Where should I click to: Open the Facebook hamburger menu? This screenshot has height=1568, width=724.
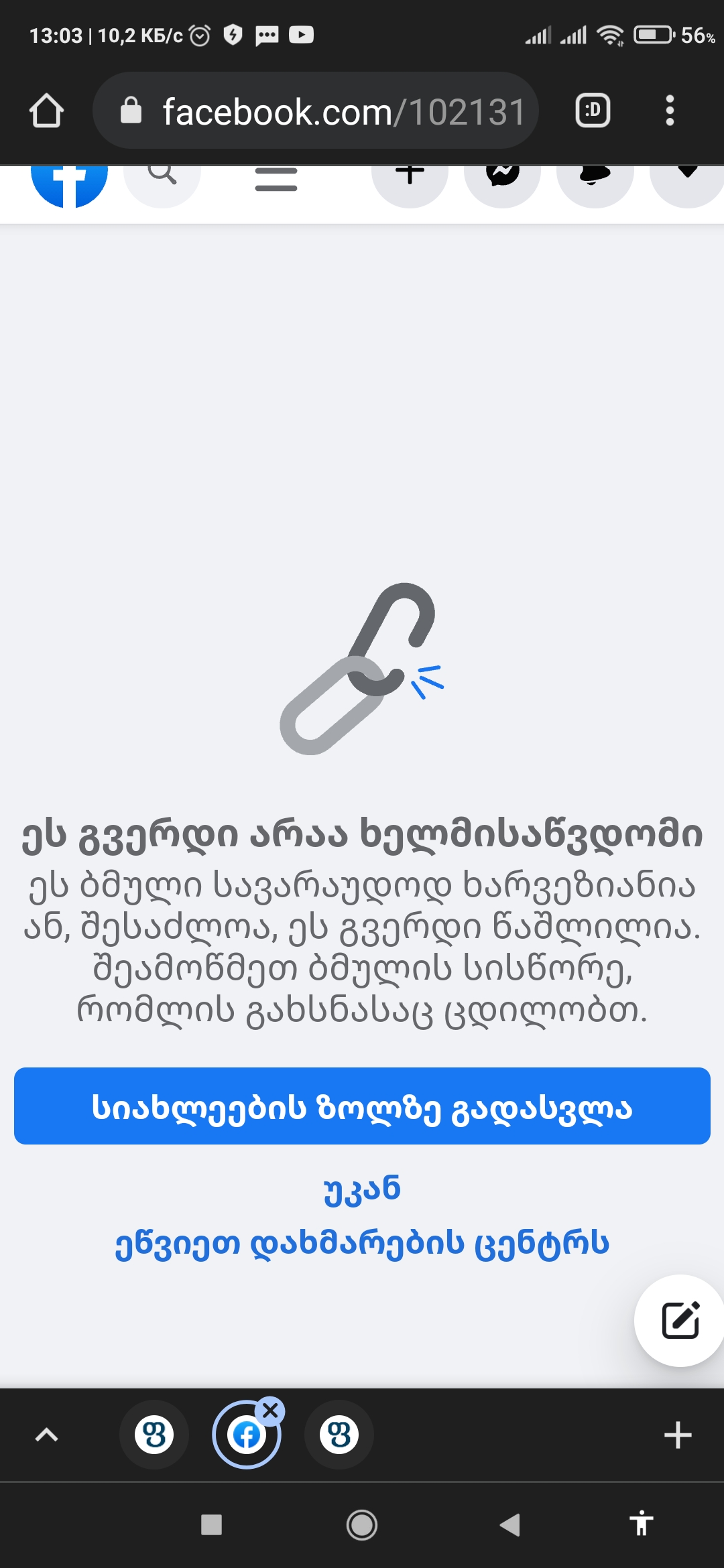coord(276,180)
